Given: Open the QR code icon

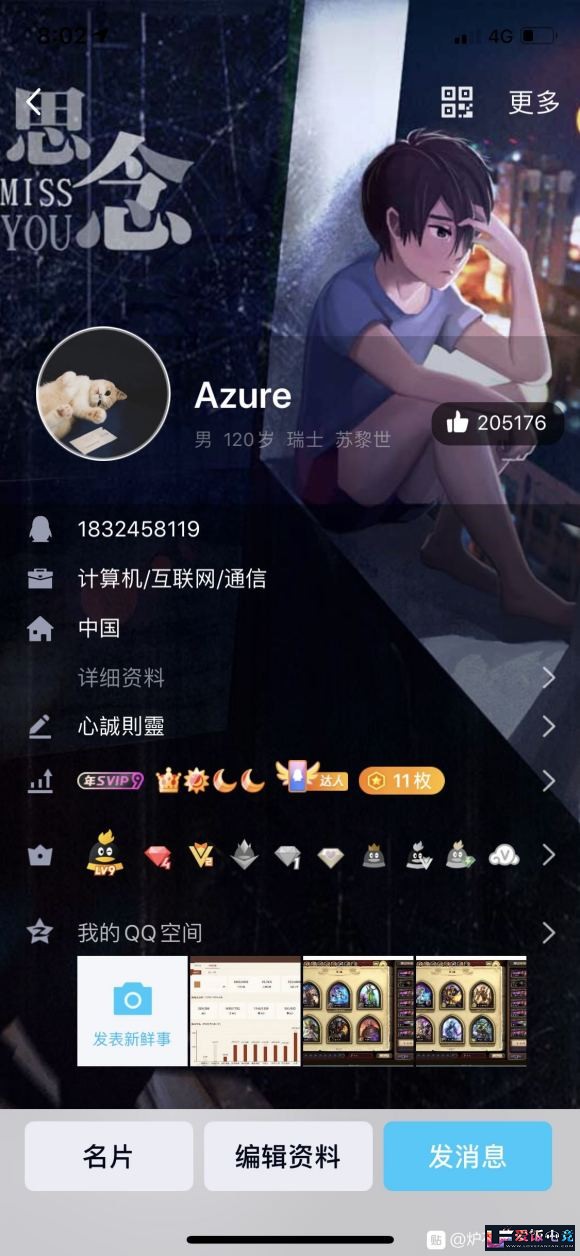Looking at the screenshot, I should point(457,102).
